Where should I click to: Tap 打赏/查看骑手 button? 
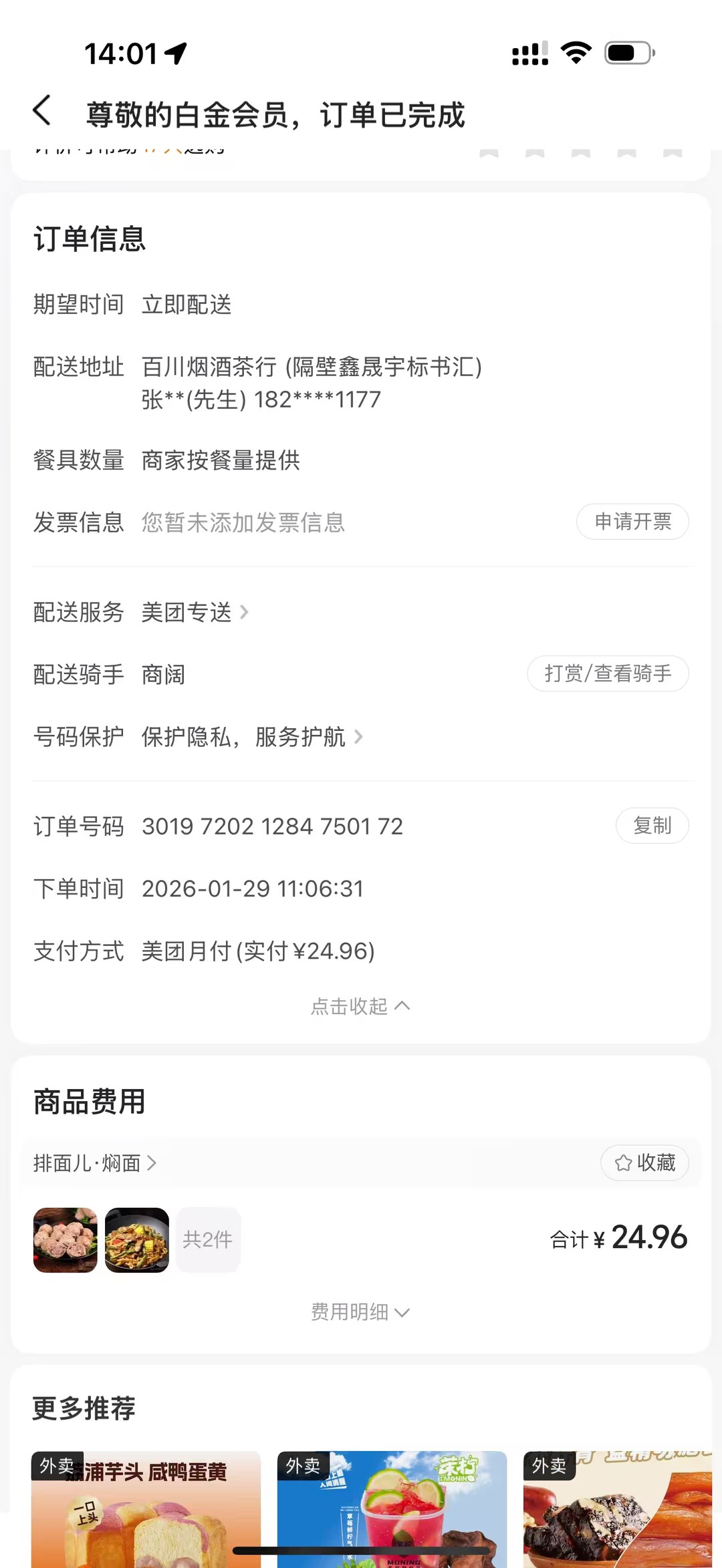[x=608, y=673]
